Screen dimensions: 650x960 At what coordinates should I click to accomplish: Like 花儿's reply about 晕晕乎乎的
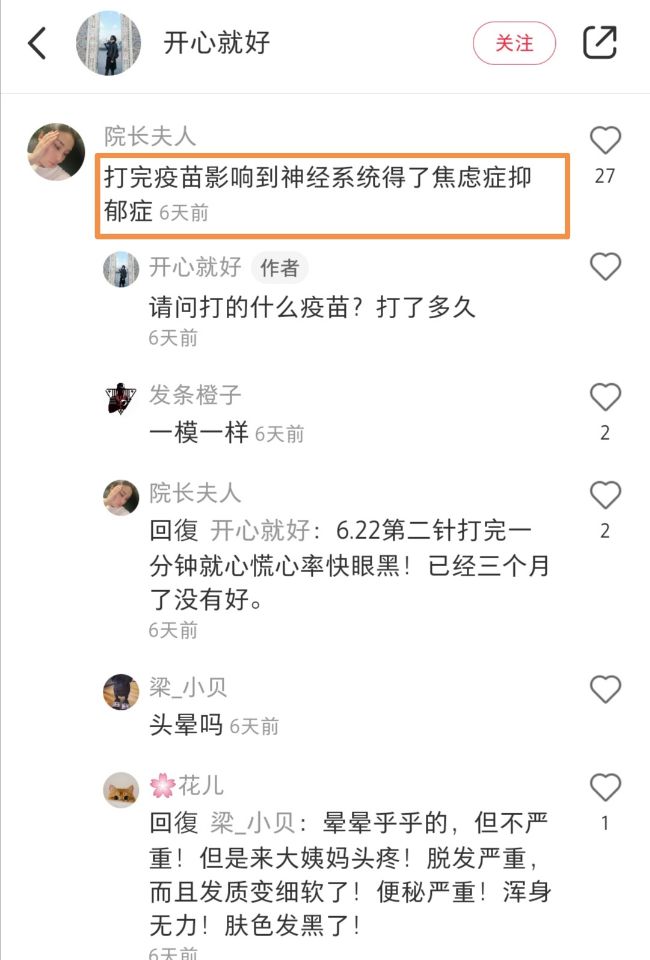[605, 788]
